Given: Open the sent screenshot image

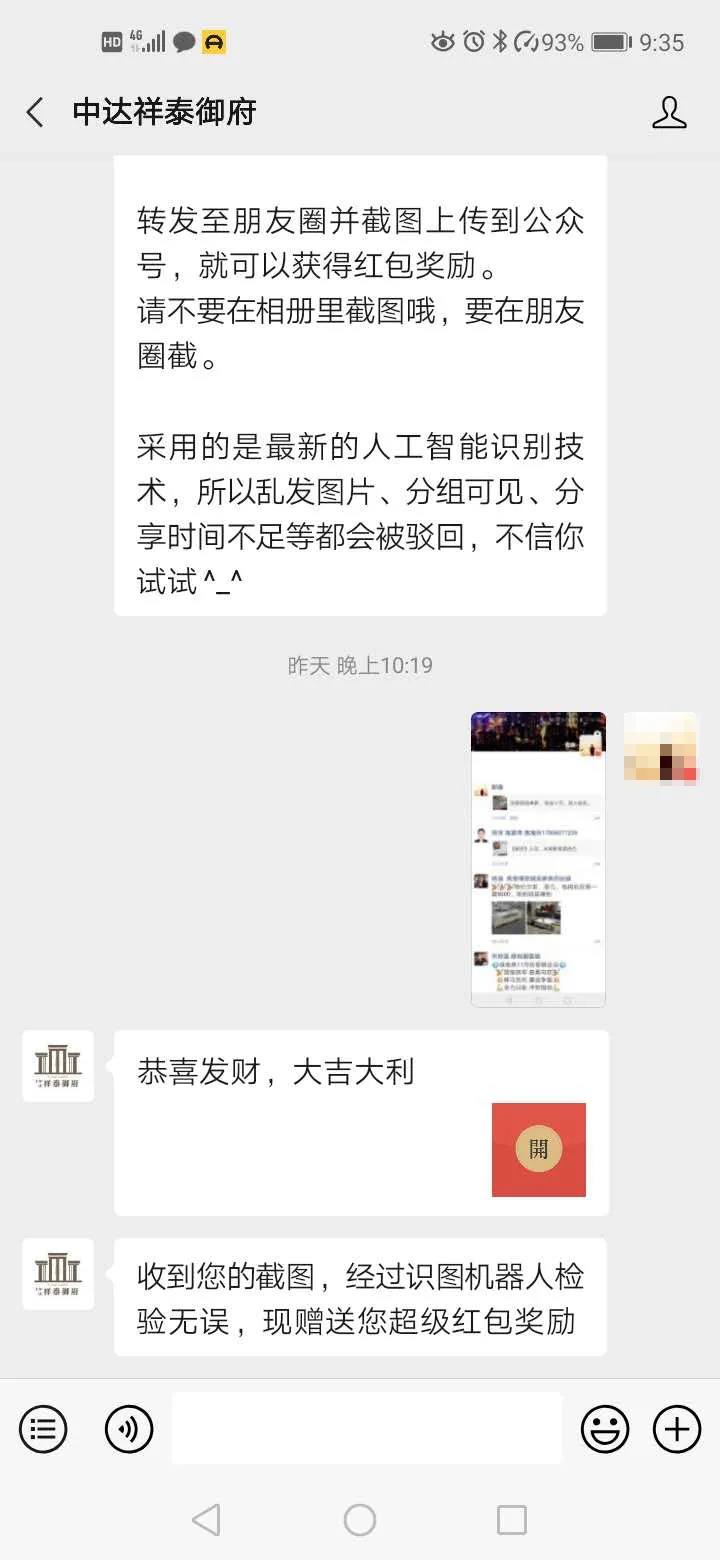Looking at the screenshot, I should coord(538,859).
